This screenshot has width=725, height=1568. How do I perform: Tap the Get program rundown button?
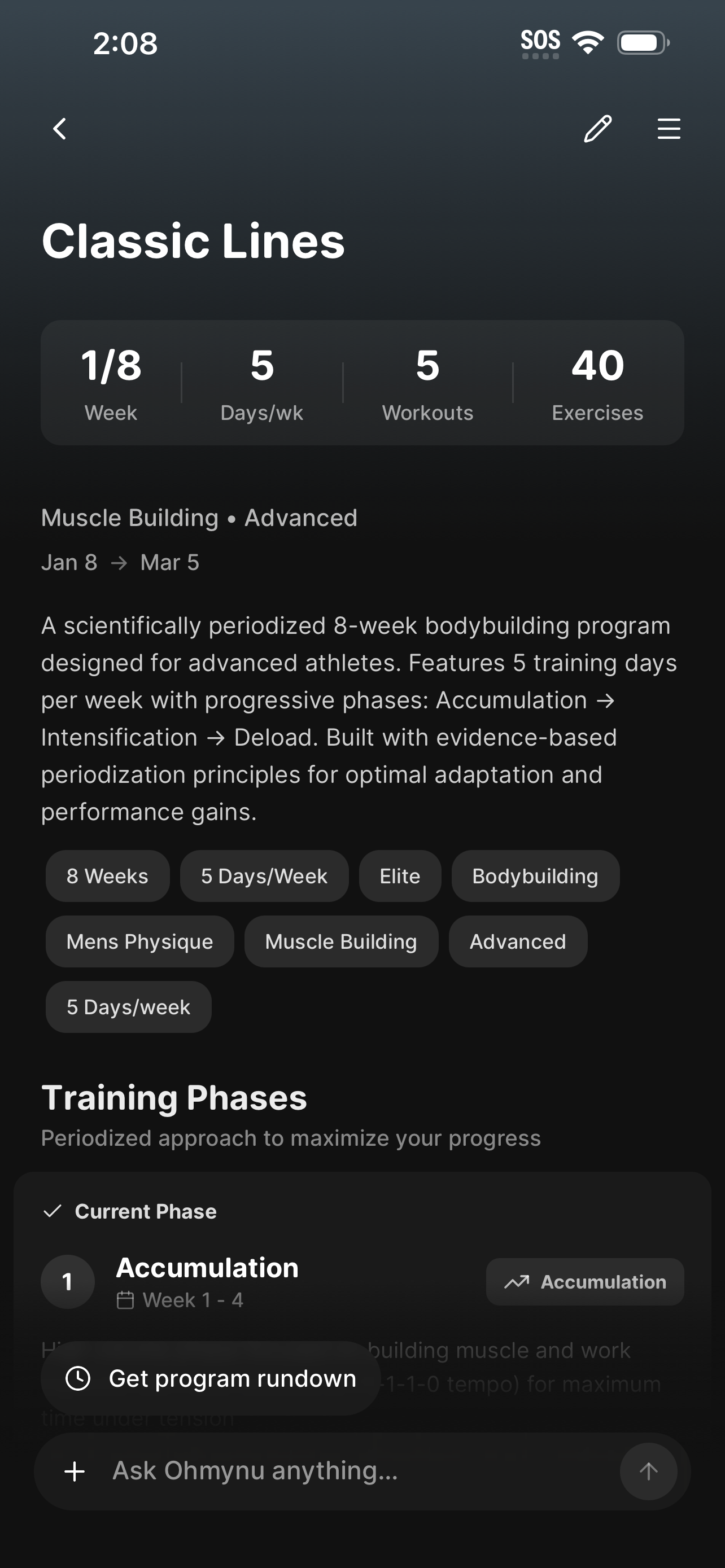point(211,1378)
